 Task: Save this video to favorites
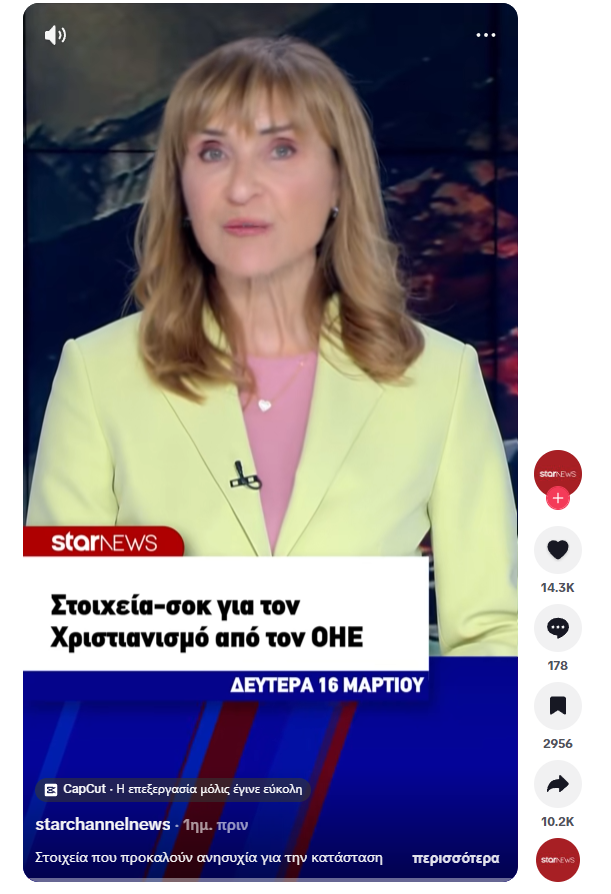(558, 706)
